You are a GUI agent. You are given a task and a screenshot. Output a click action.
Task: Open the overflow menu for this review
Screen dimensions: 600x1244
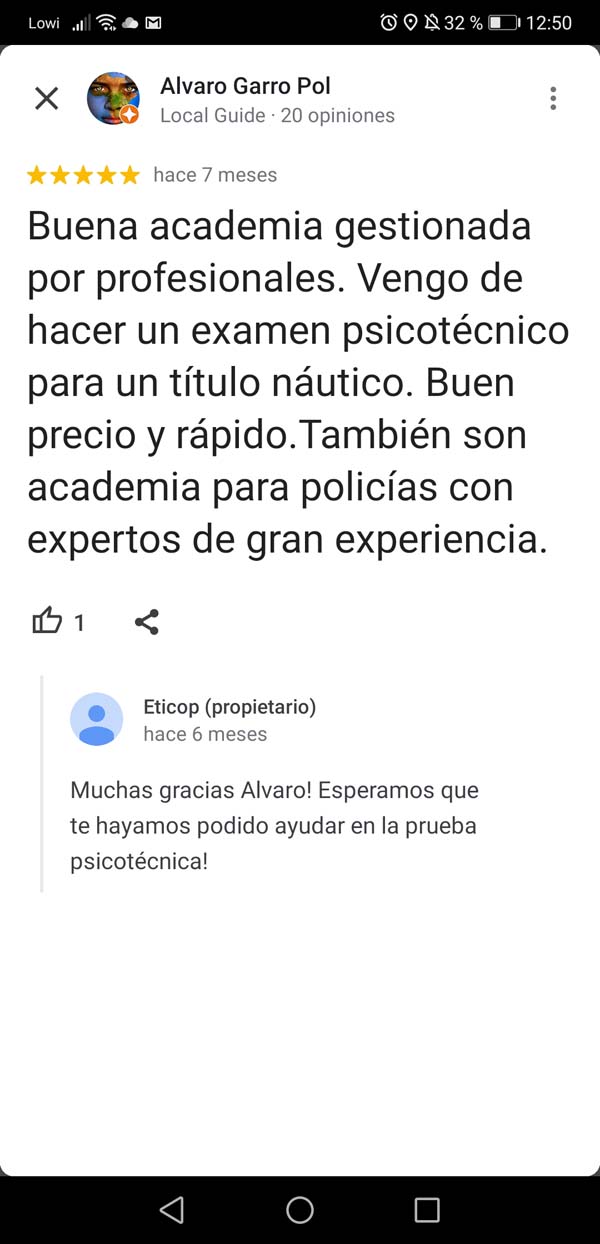click(553, 98)
